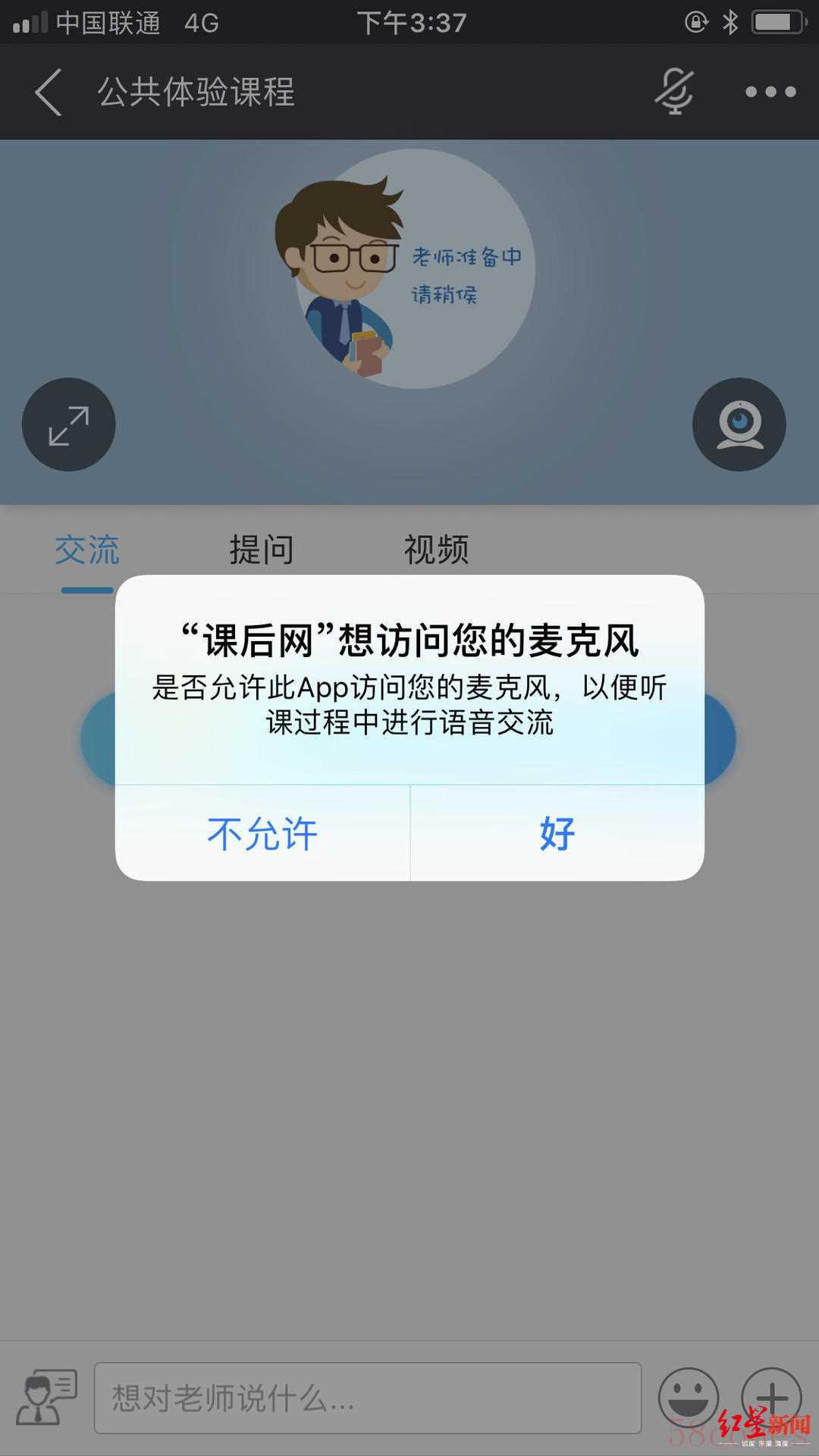Tap the teacher chat icon beside input

point(47,1397)
